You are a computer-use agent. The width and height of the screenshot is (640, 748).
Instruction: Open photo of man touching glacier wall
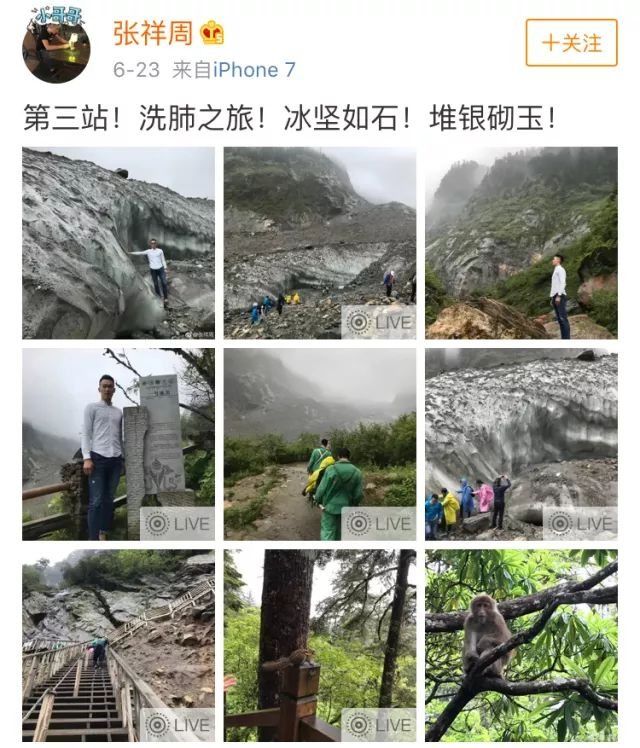tap(118, 243)
